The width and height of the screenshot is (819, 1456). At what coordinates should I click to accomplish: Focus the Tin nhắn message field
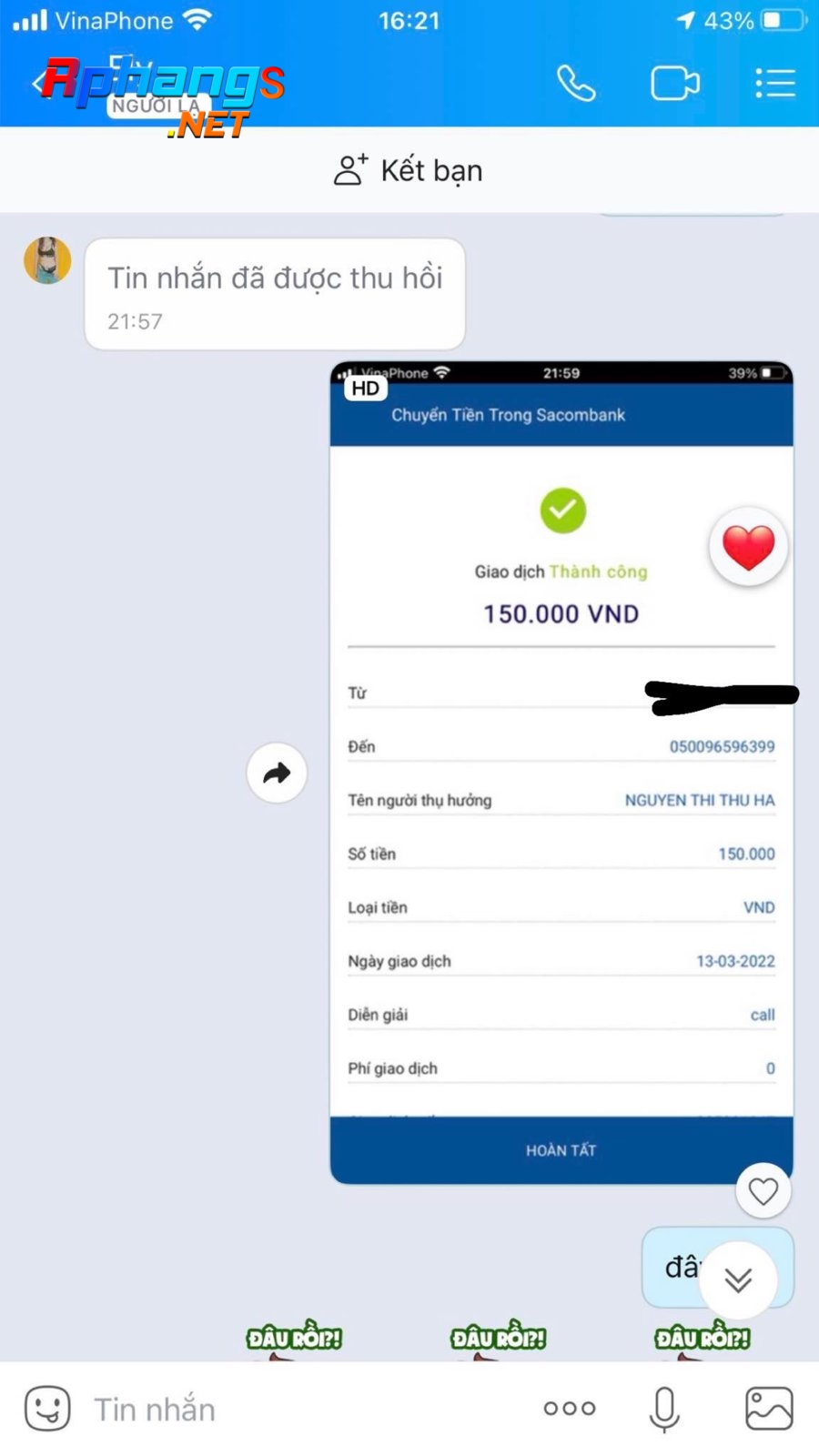(x=300, y=1409)
